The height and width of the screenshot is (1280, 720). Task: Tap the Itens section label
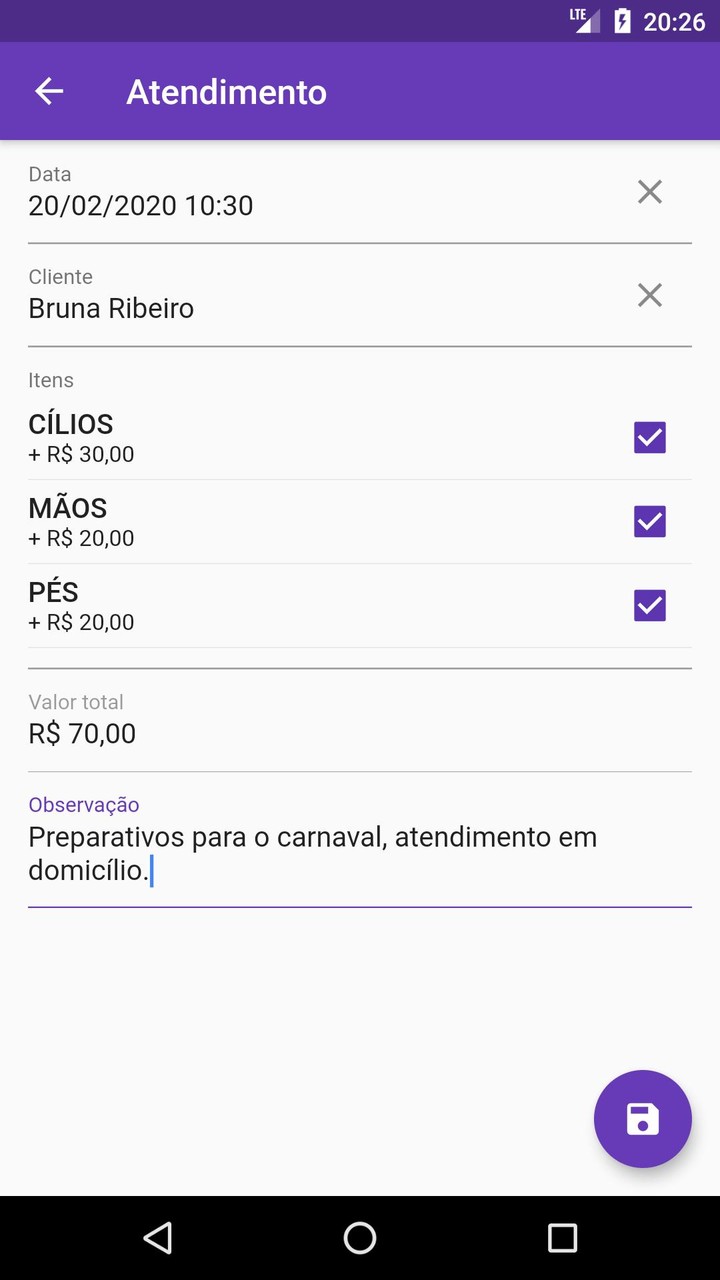[x=50, y=380]
